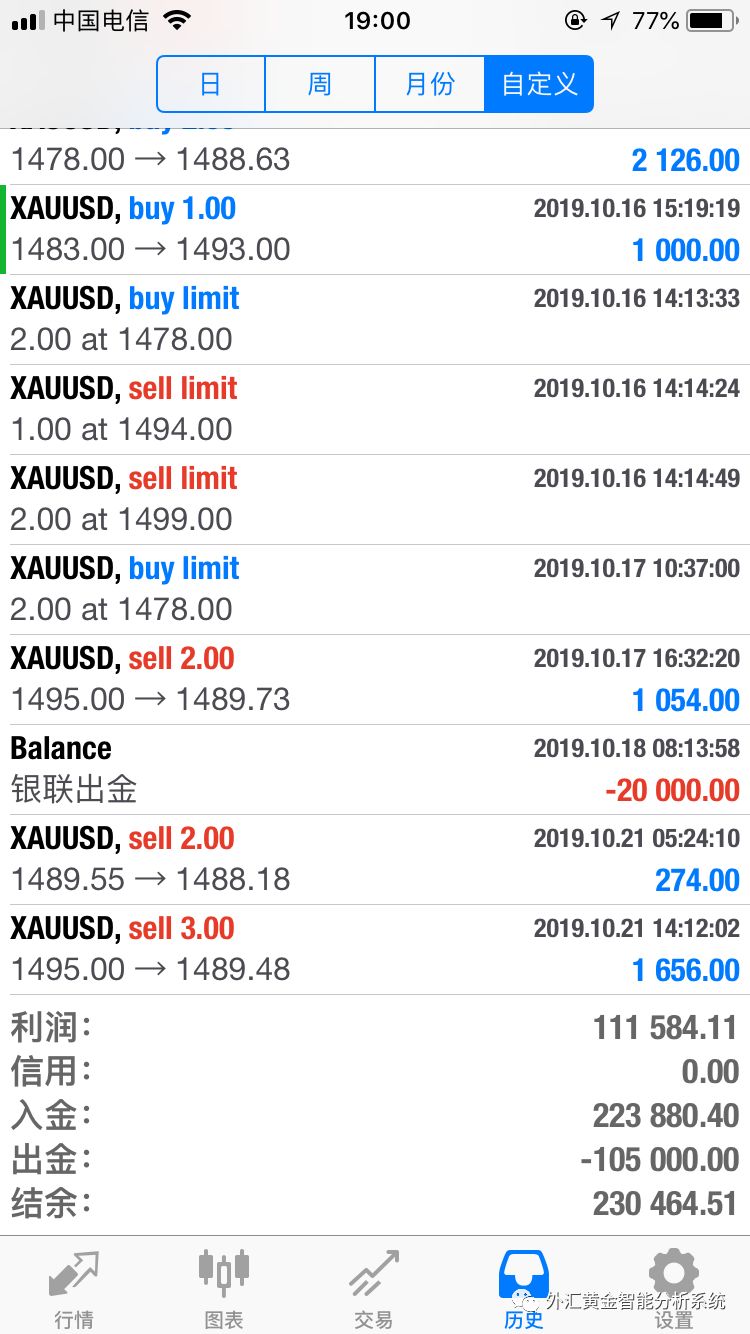Show details for the 274.00 profit trade
Viewport: 750px width, 1334px height.
click(x=375, y=859)
